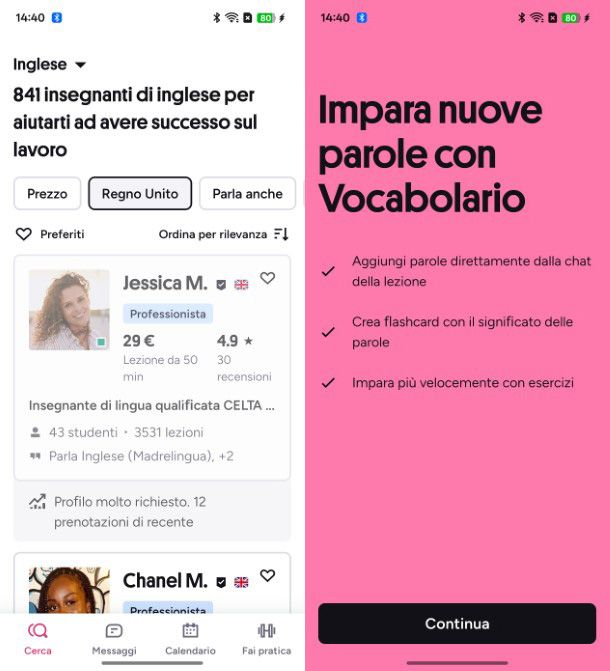Add Chanel M. to favorites

tap(267, 576)
